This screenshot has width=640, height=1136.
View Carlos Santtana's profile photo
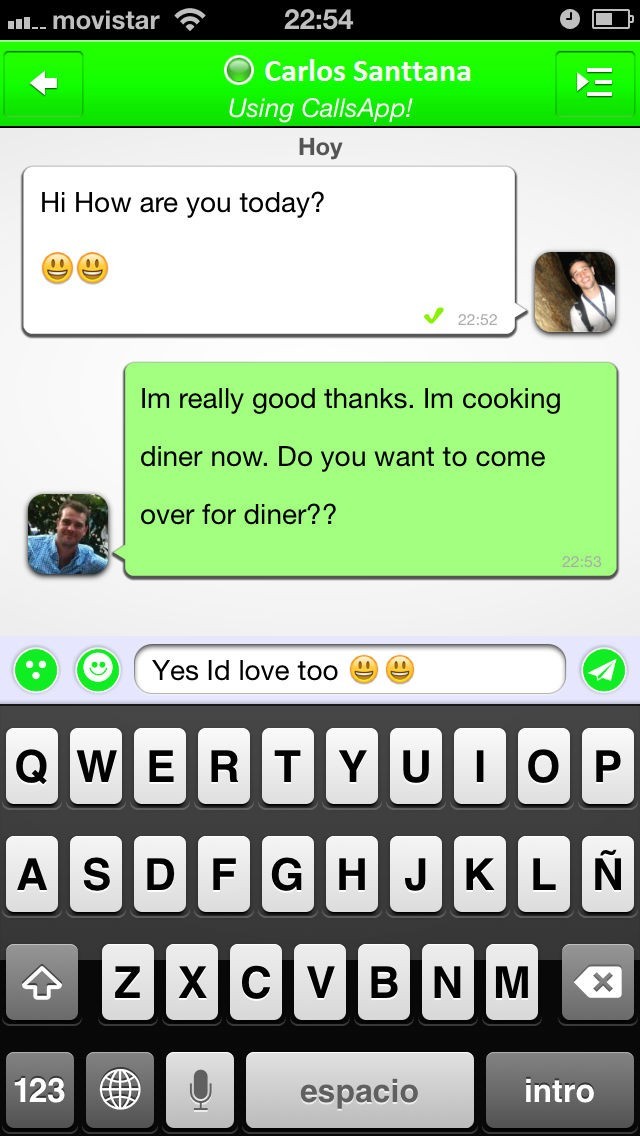[575, 292]
